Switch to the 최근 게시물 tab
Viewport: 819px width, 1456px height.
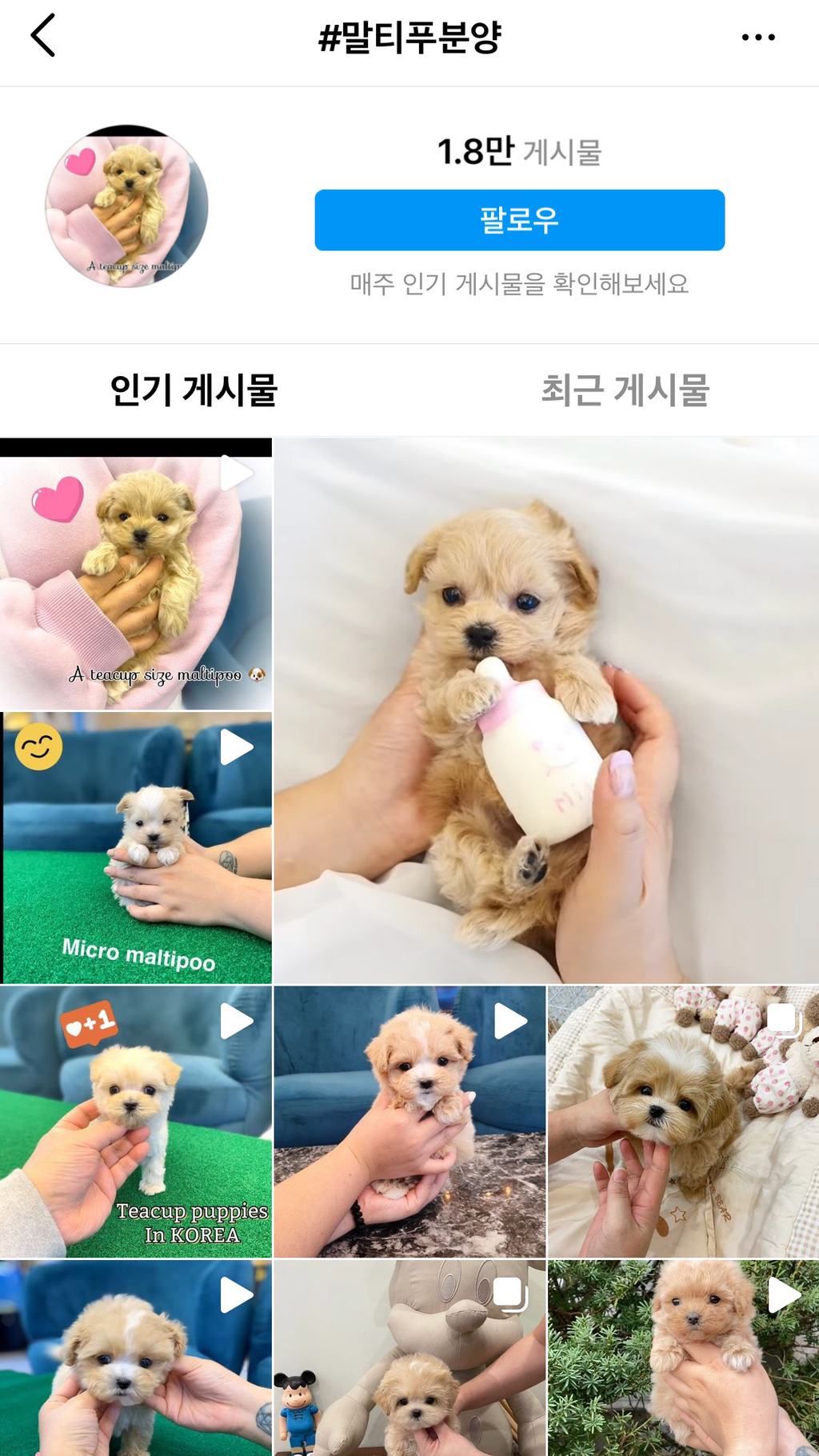coord(627,390)
